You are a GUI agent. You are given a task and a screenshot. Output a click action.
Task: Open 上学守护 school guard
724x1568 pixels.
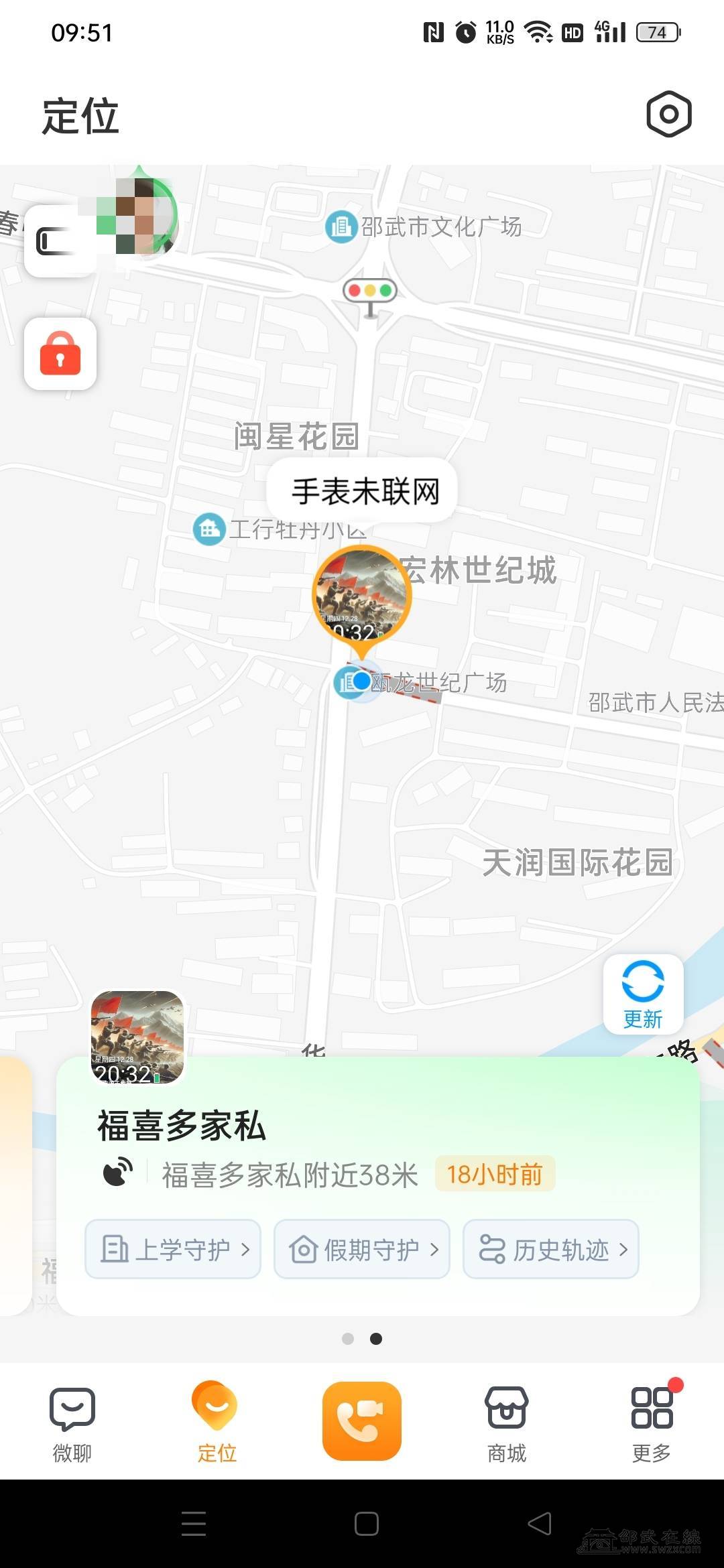[x=173, y=1249]
